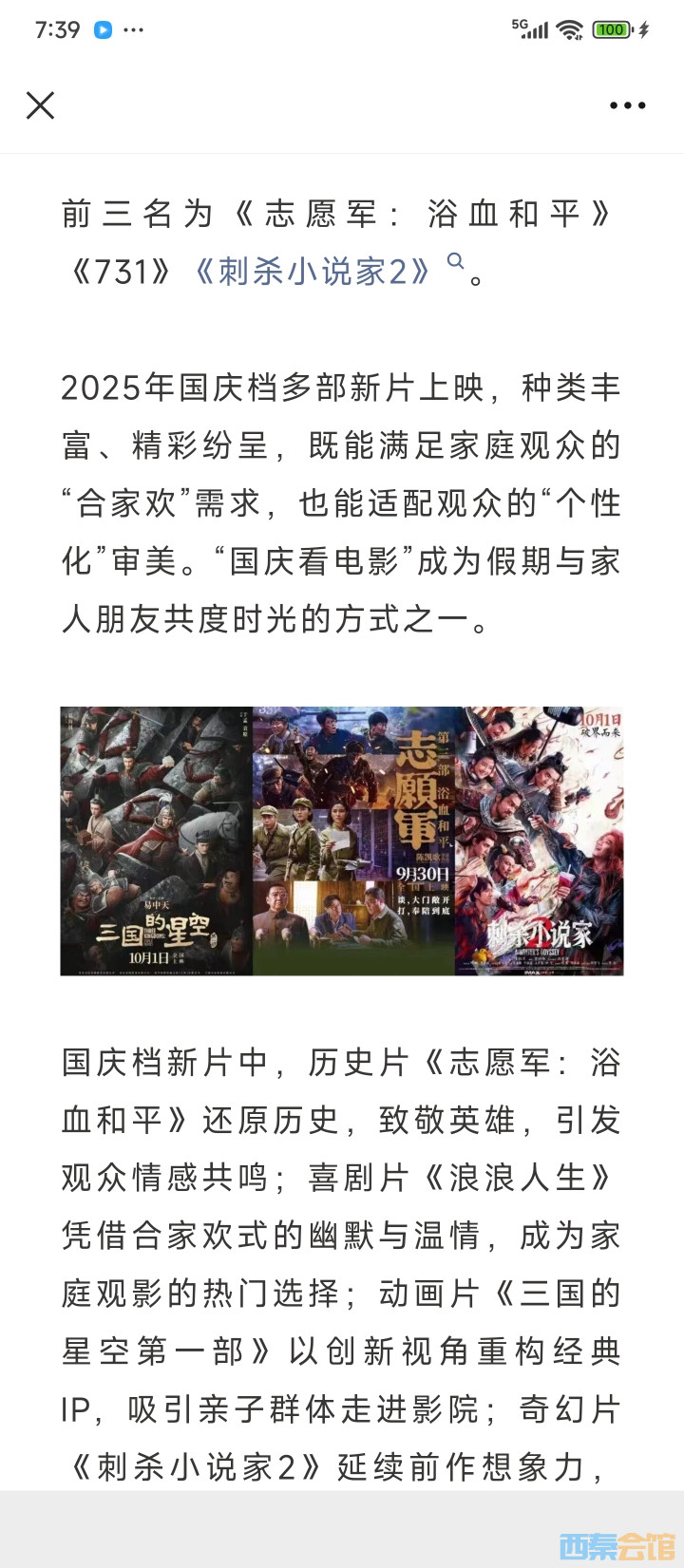684x1568 pixels.
Task: Close the article page
Action: point(40,105)
